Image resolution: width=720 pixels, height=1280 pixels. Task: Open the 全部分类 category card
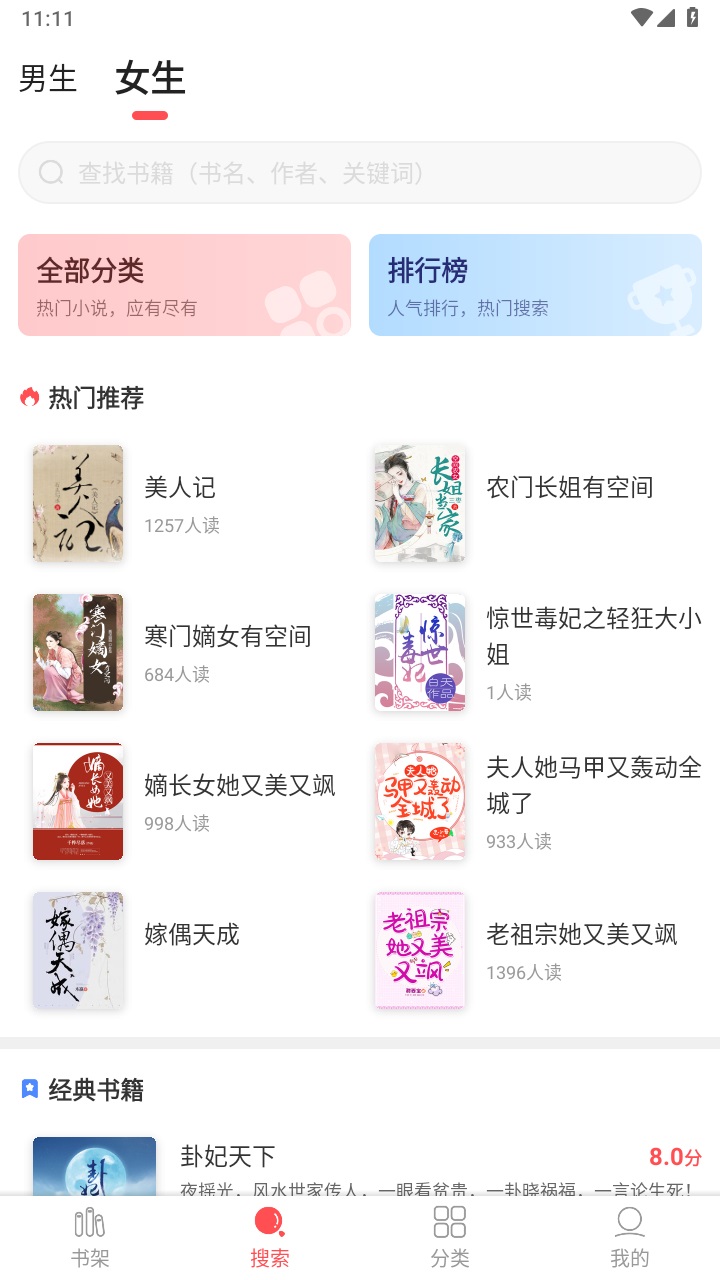click(185, 284)
